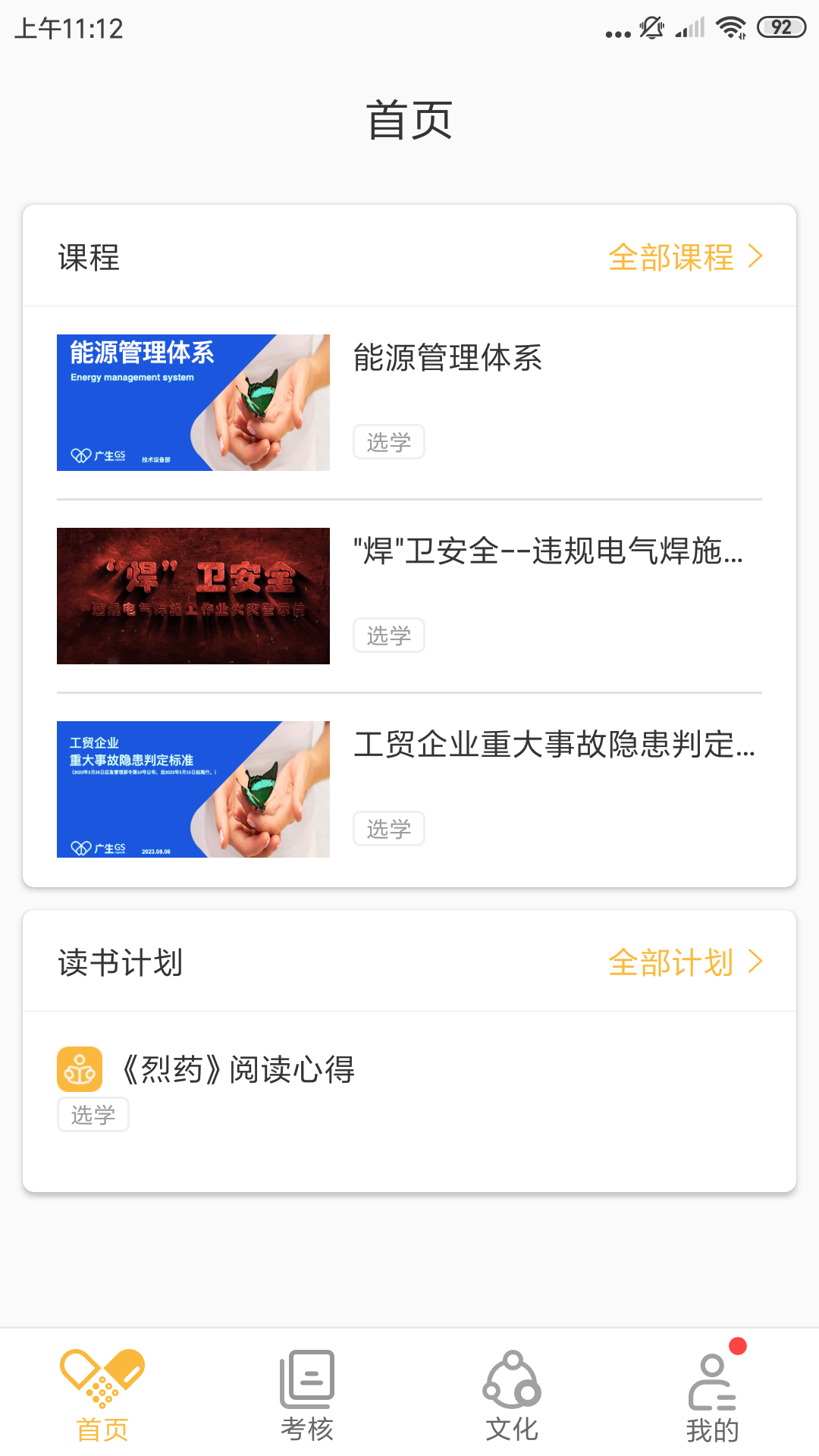Enable 选学 for 能源管理体系 course
The width and height of the screenshot is (819, 1456).
tap(388, 442)
